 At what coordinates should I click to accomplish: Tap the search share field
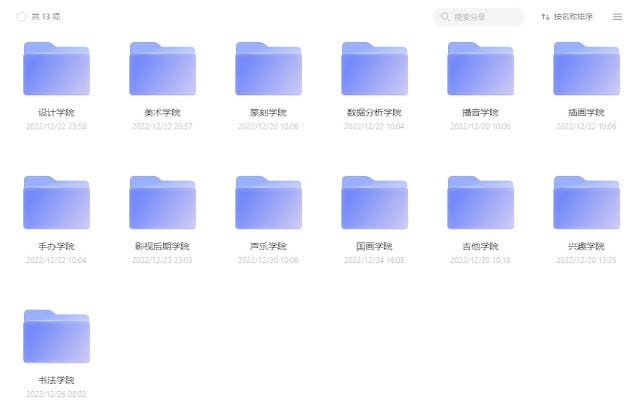(x=479, y=17)
